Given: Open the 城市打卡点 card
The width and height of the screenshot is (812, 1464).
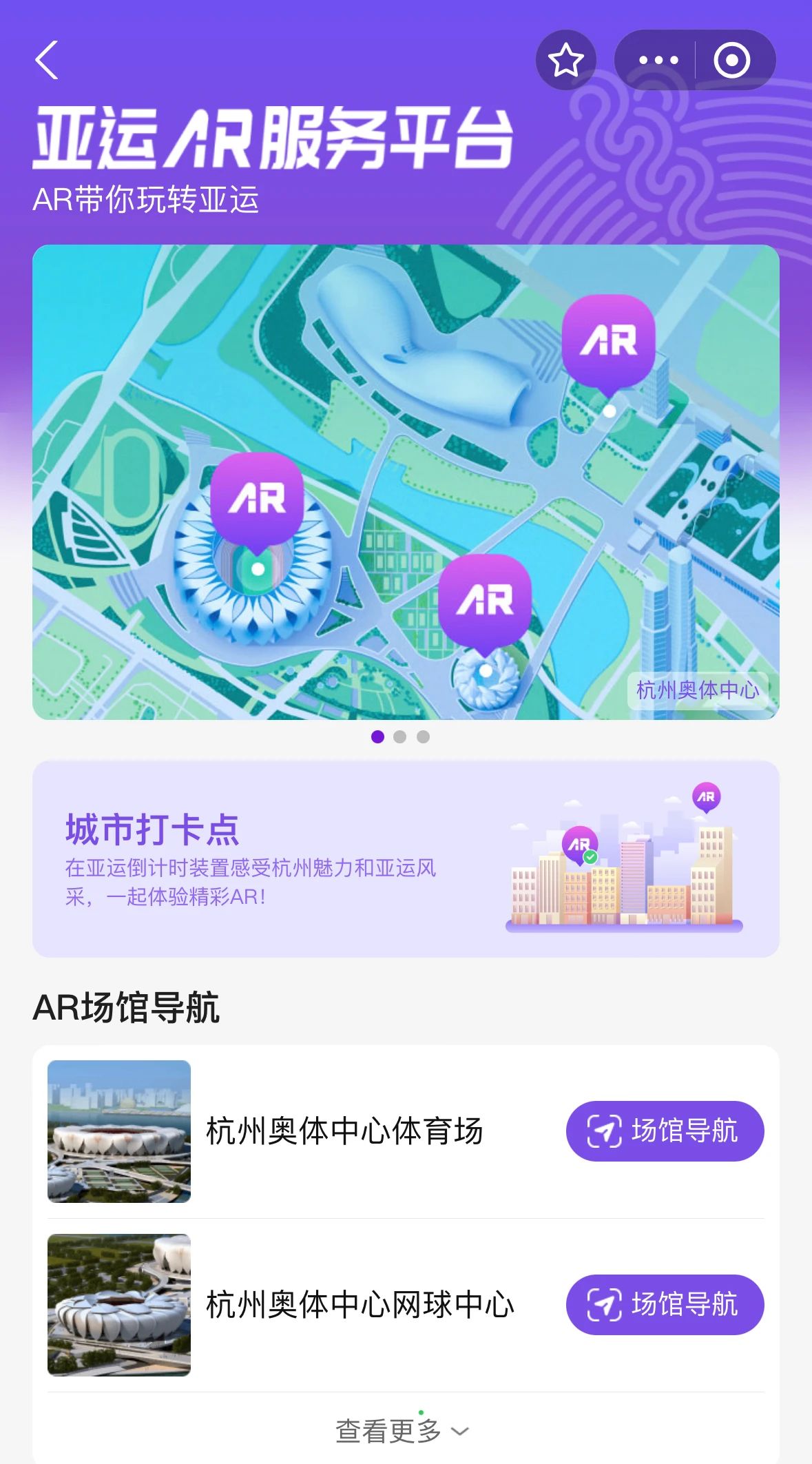Looking at the screenshot, I should coord(406,858).
